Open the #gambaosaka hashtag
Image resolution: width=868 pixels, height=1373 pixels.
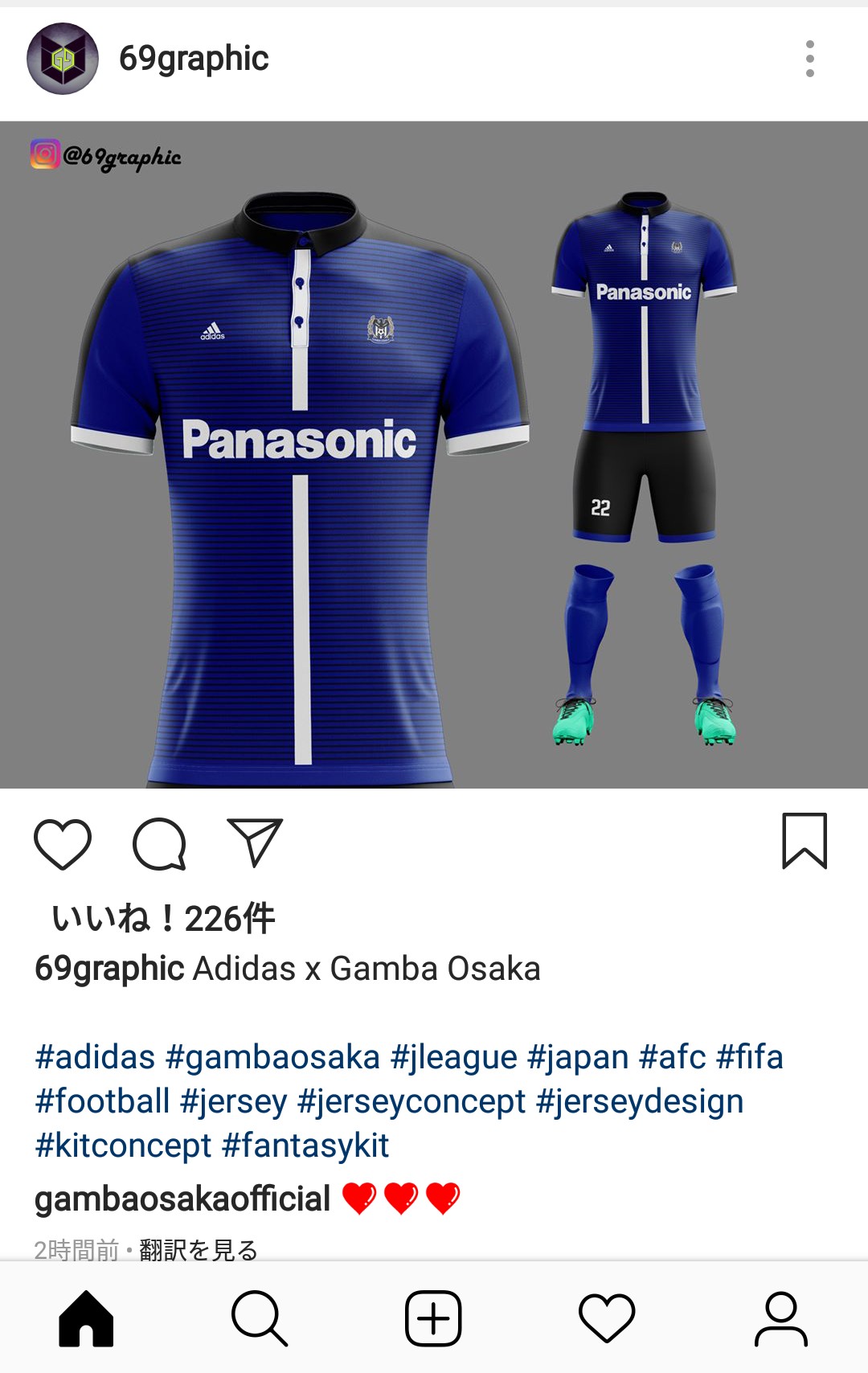click(x=272, y=1056)
